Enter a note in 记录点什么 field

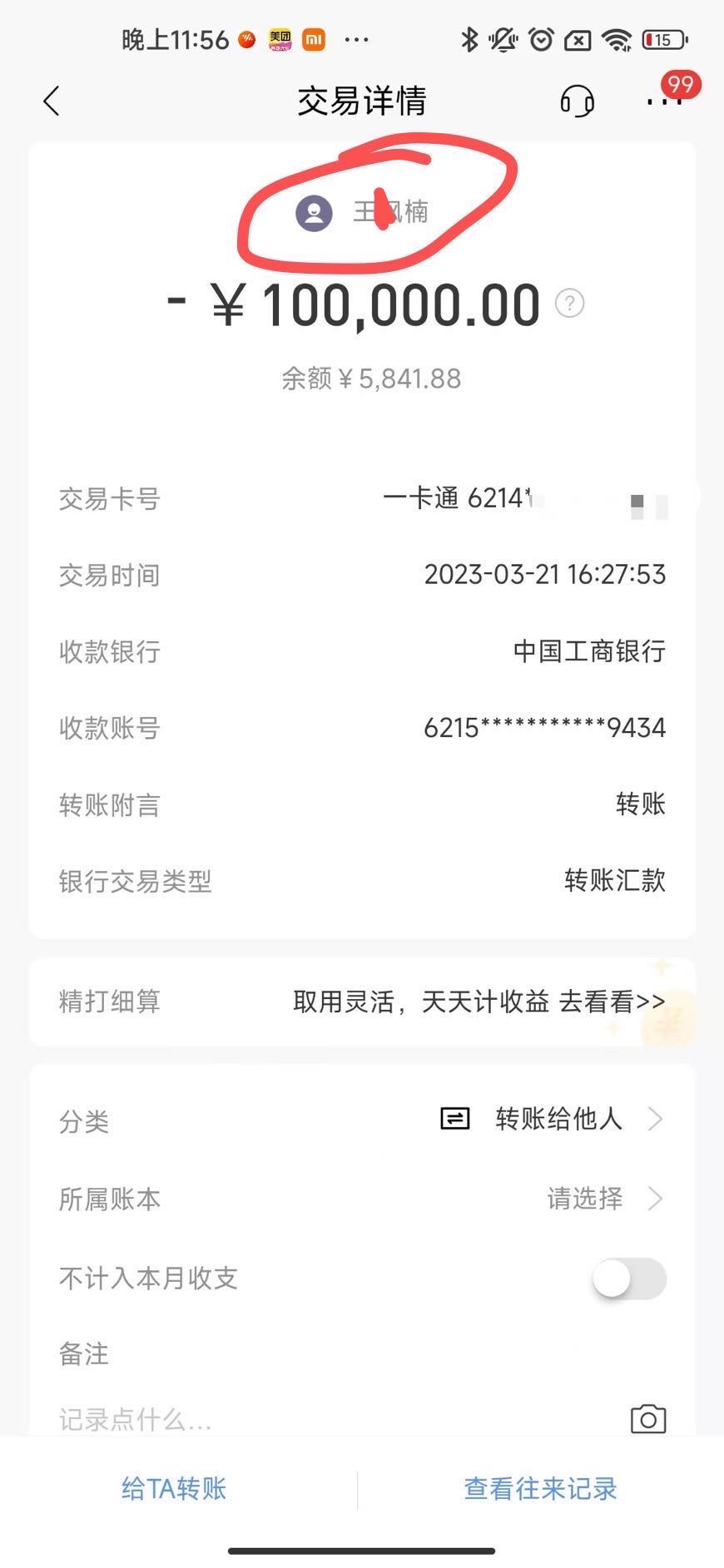[x=333, y=1419]
